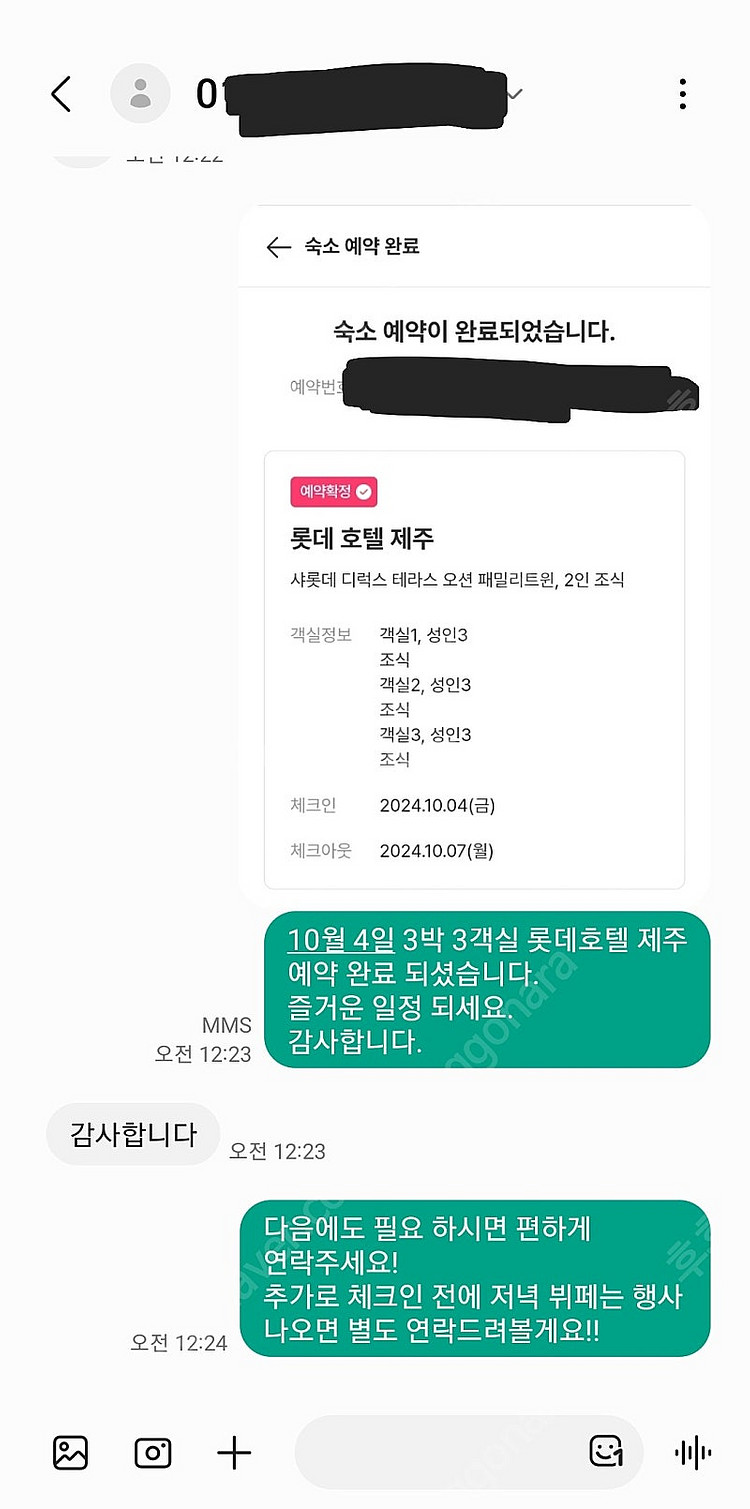Open the three-dot overflow menu
750x1509 pixels.
[682, 95]
